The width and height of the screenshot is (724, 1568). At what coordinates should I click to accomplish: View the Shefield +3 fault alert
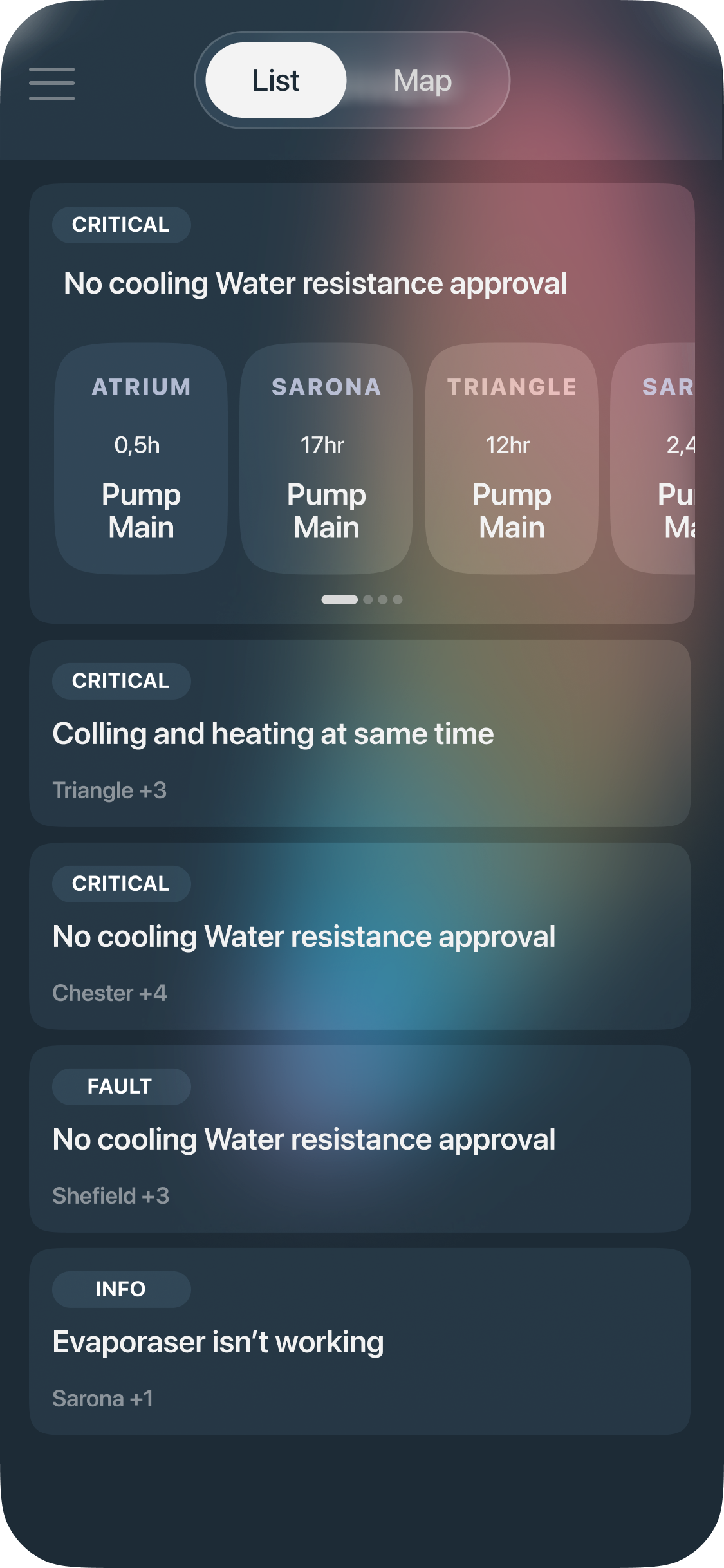pos(360,1139)
